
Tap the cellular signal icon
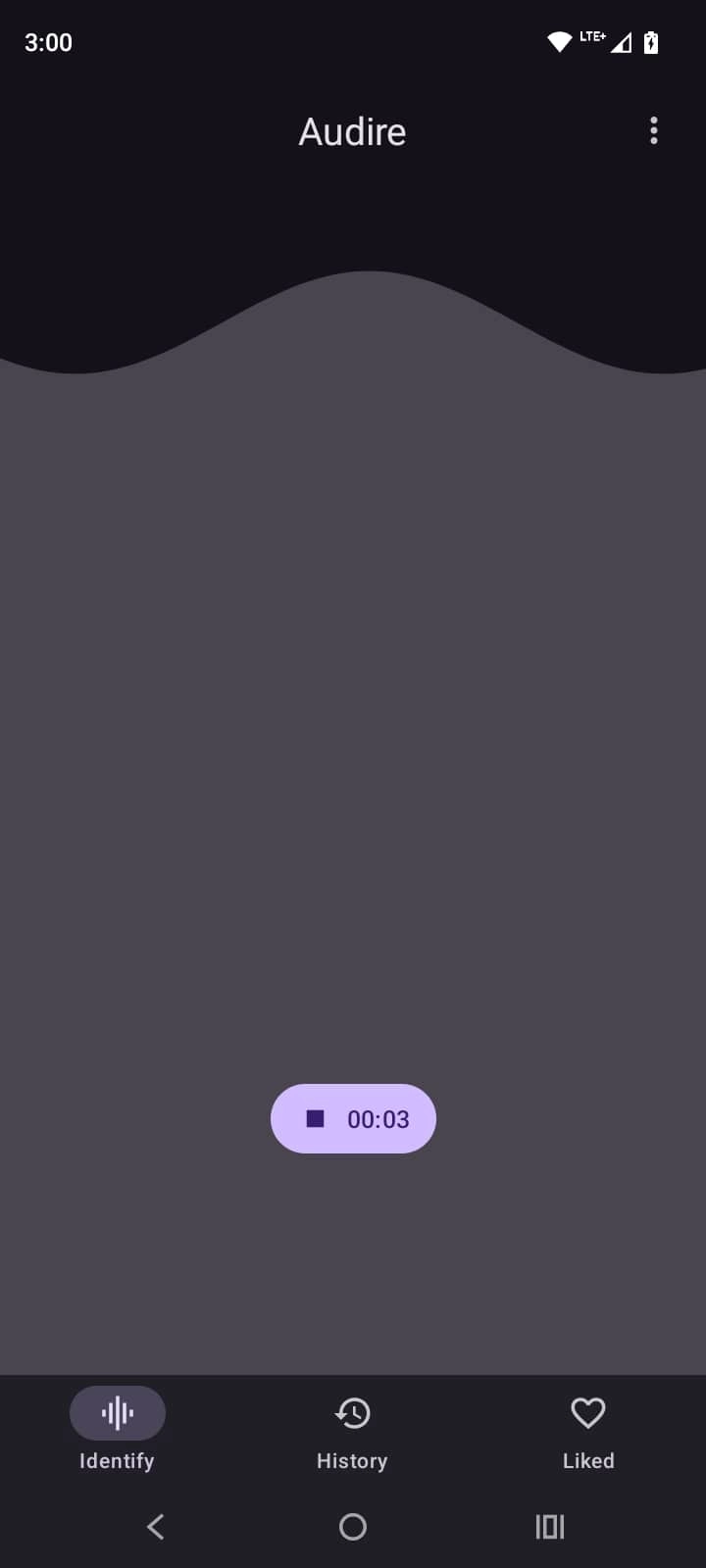(621, 43)
